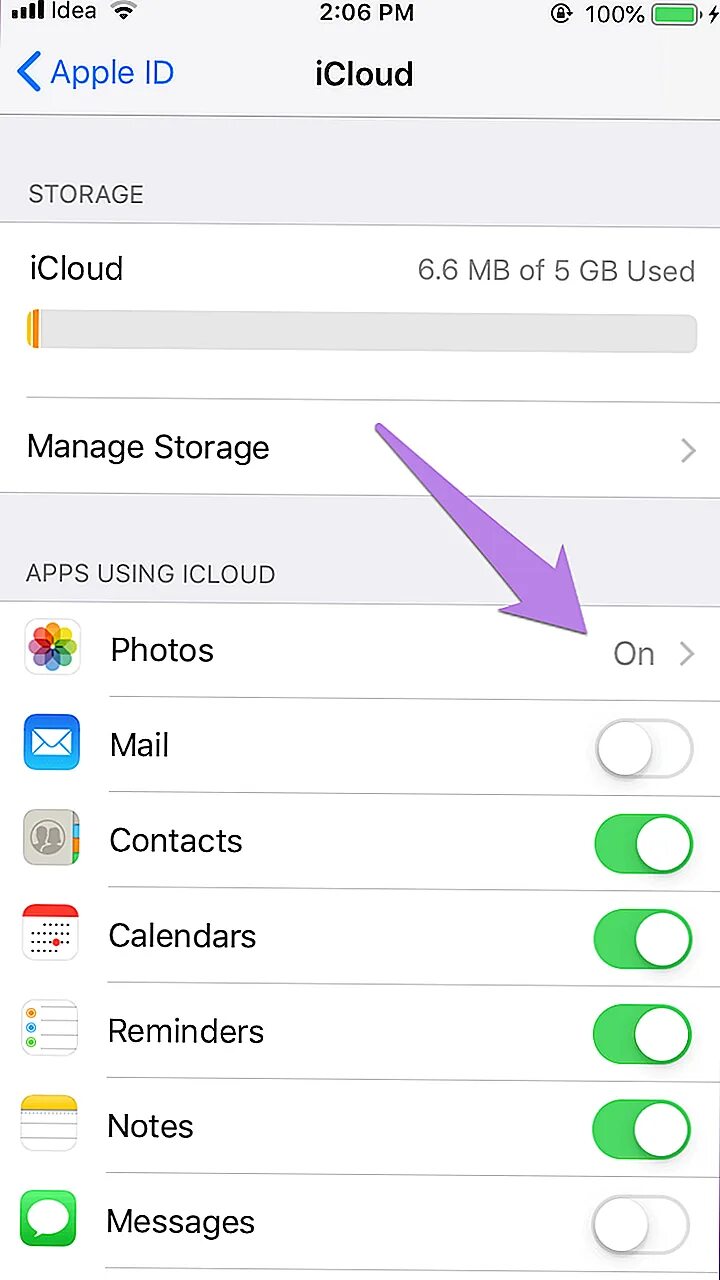Select the Contacts app icon

pyautogui.click(x=51, y=838)
